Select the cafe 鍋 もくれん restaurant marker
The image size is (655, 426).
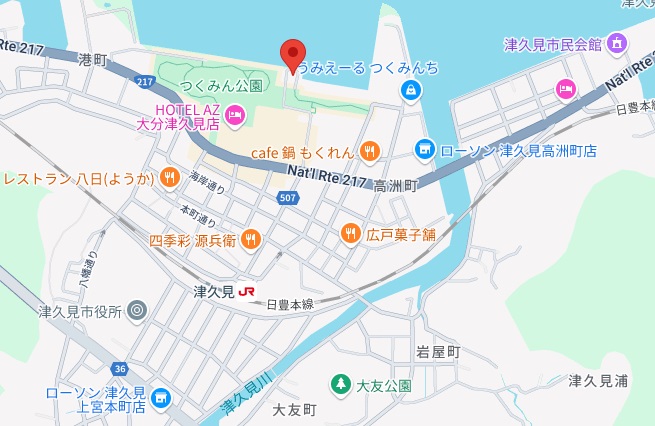(369, 151)
